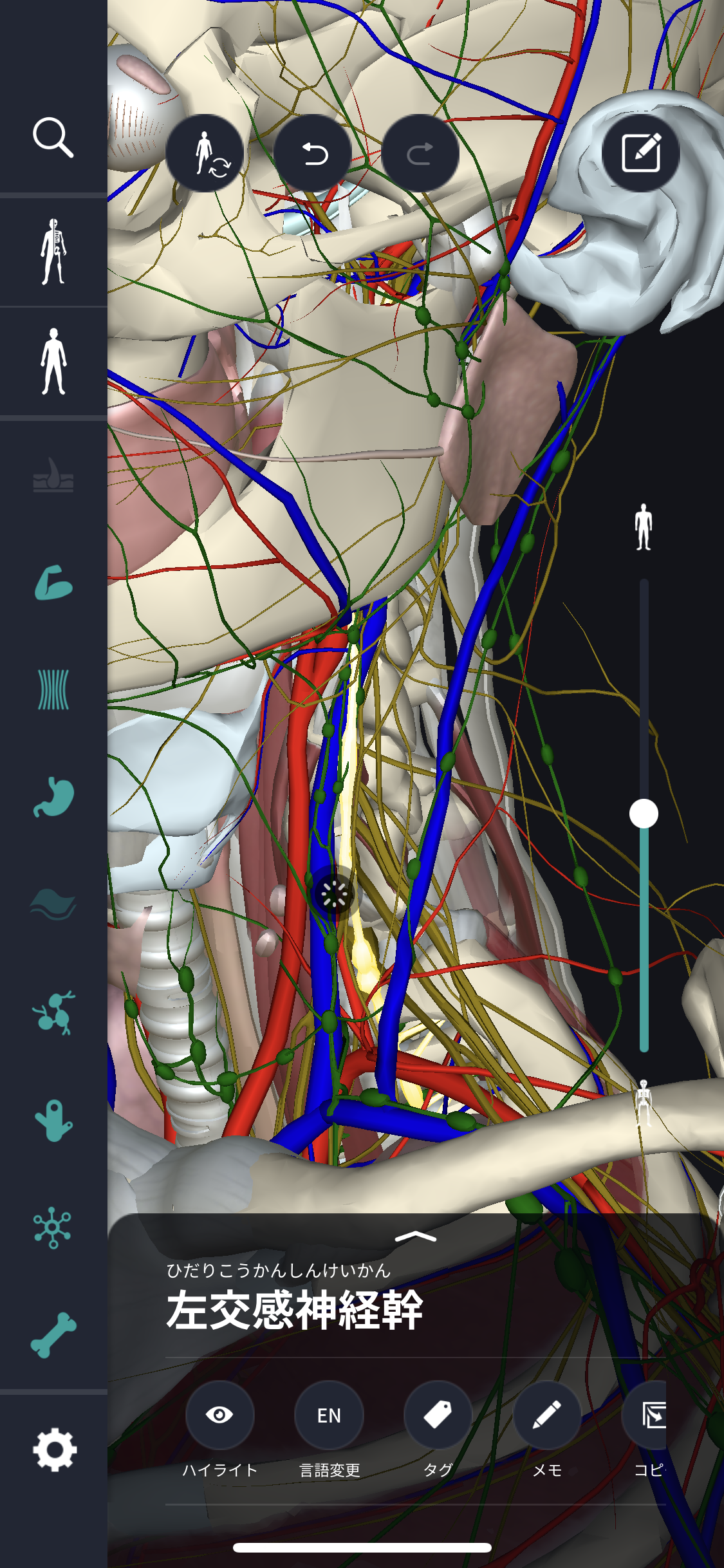Viewport: 724px width, 1568px height.
Task: Select the full body silhouette icon
Action: [53, 361]
